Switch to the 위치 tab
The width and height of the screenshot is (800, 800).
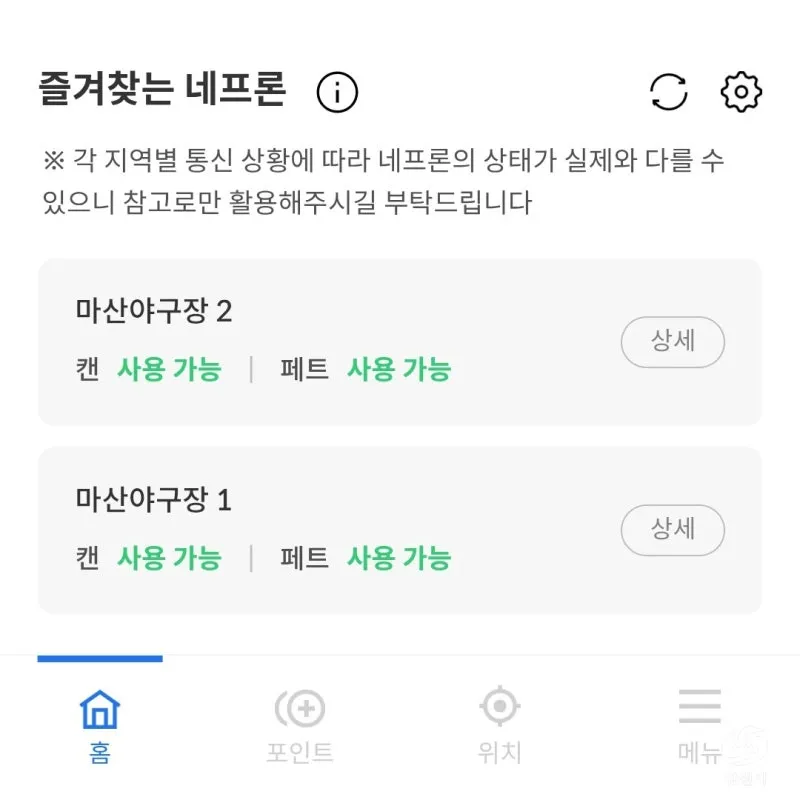499,725
